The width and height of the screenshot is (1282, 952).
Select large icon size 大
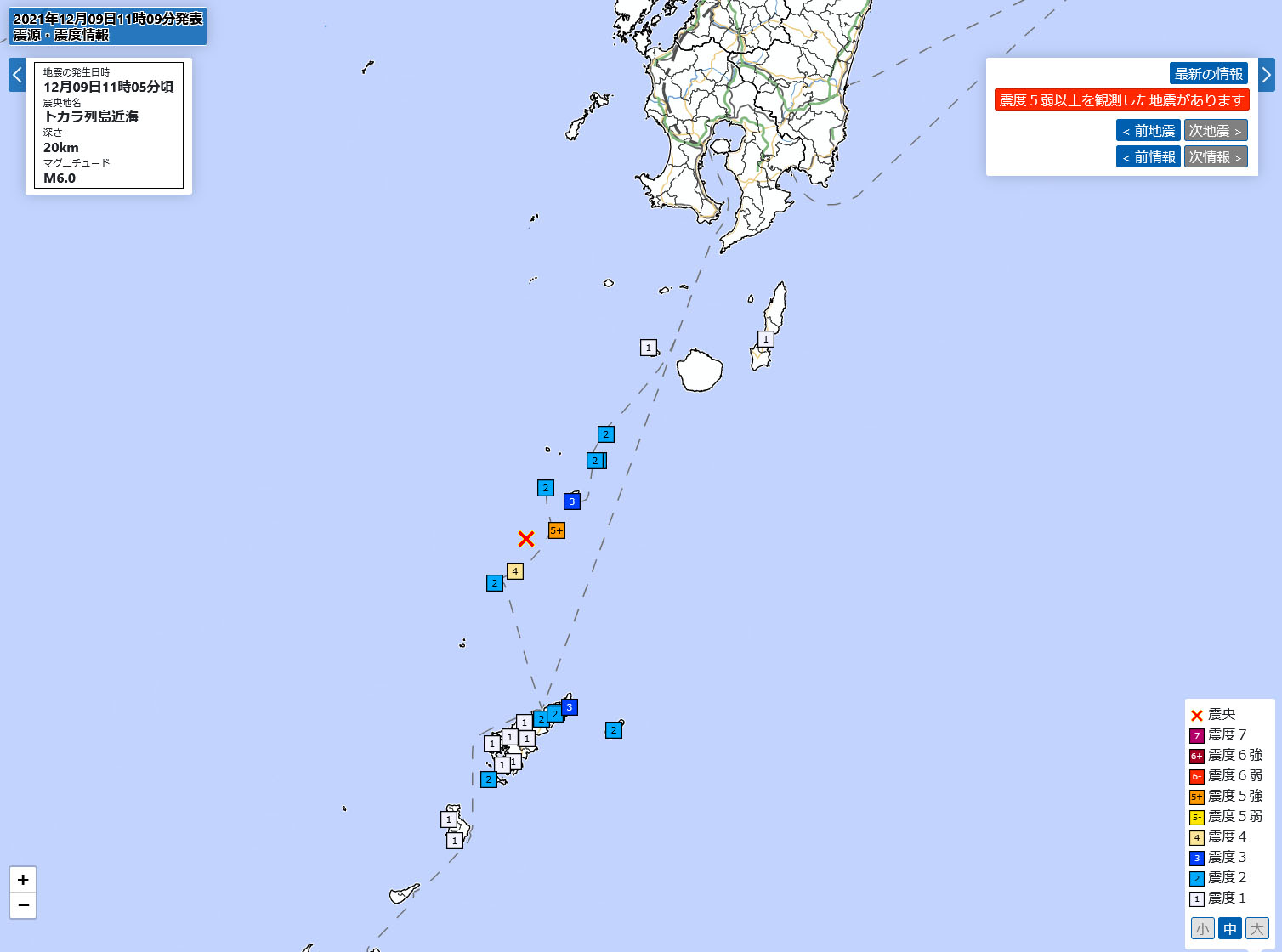click(x=1256, y=928)
